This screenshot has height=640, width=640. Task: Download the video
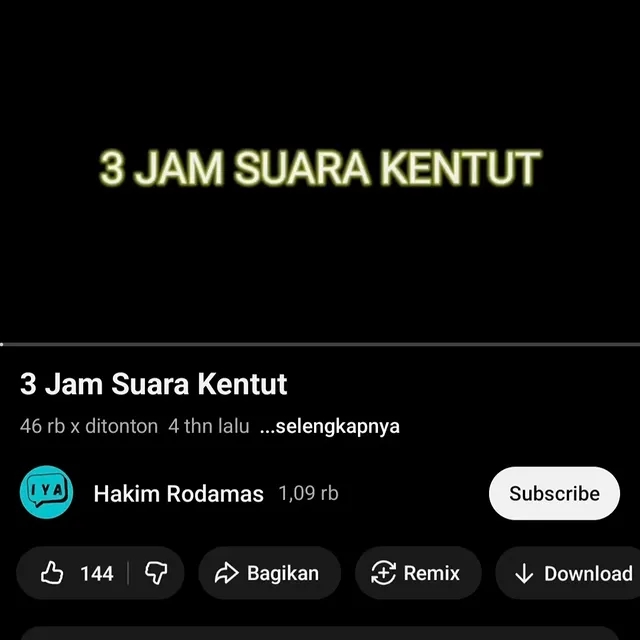[574, 573]
